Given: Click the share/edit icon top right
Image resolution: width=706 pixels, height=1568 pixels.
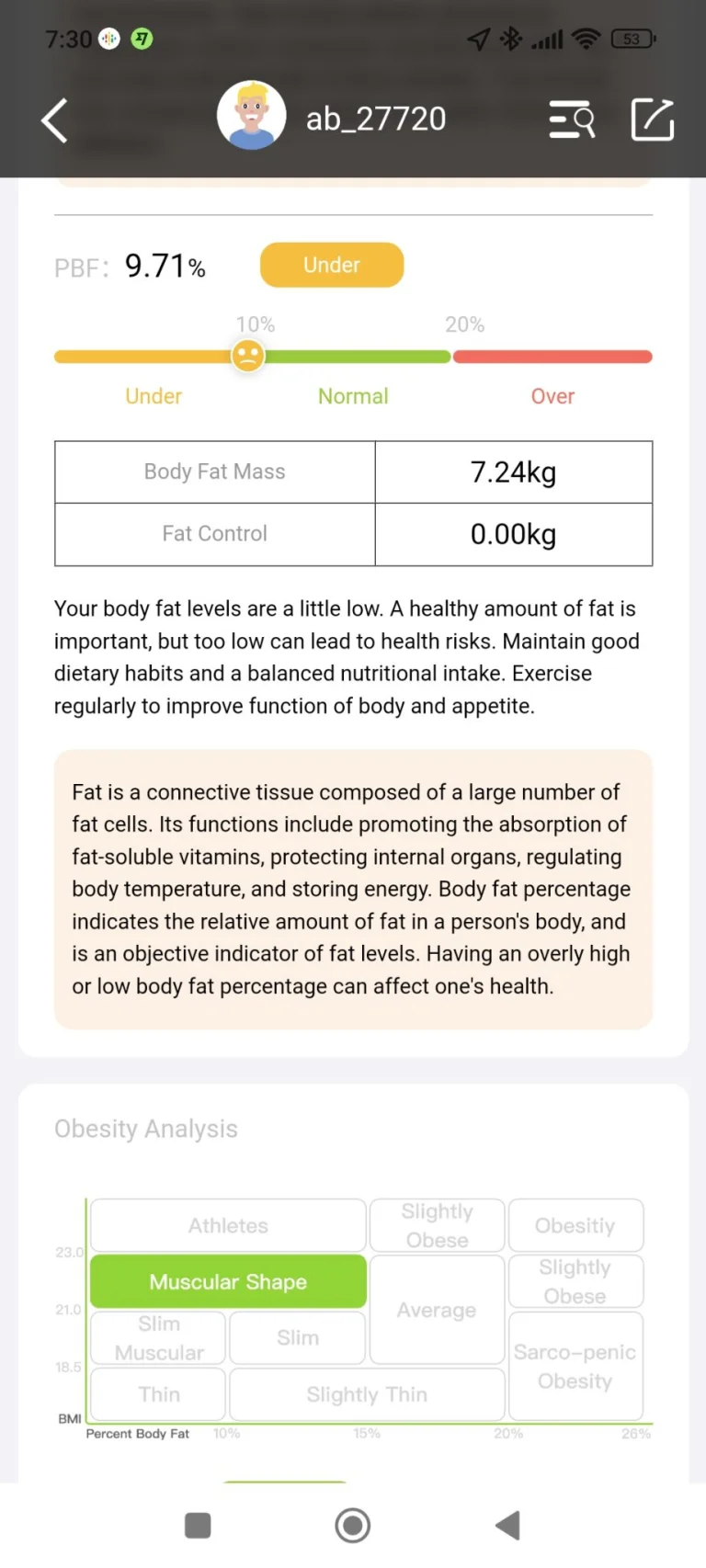Looking at the screenshot, I should 652,119.
